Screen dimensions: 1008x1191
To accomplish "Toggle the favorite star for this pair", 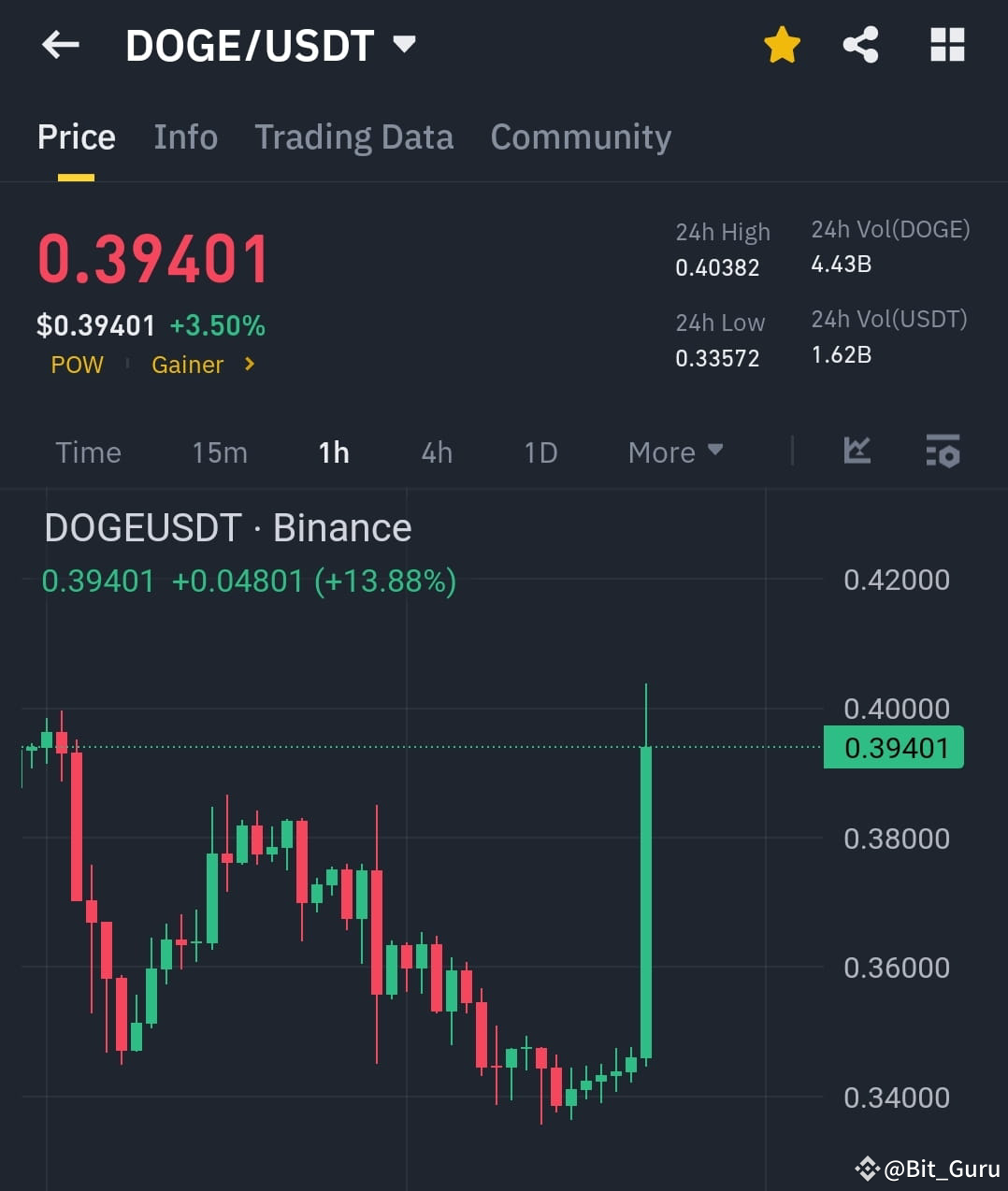I will tap(782, 44).
